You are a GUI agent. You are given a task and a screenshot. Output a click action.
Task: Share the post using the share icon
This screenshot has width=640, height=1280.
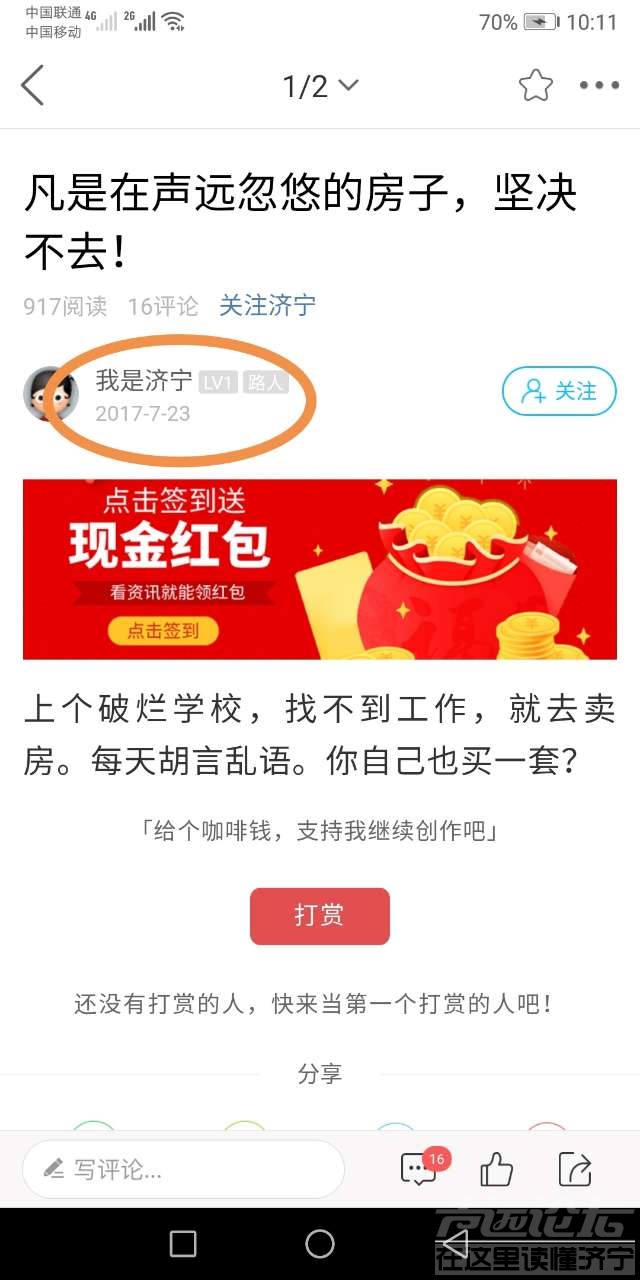point(575,1169)
